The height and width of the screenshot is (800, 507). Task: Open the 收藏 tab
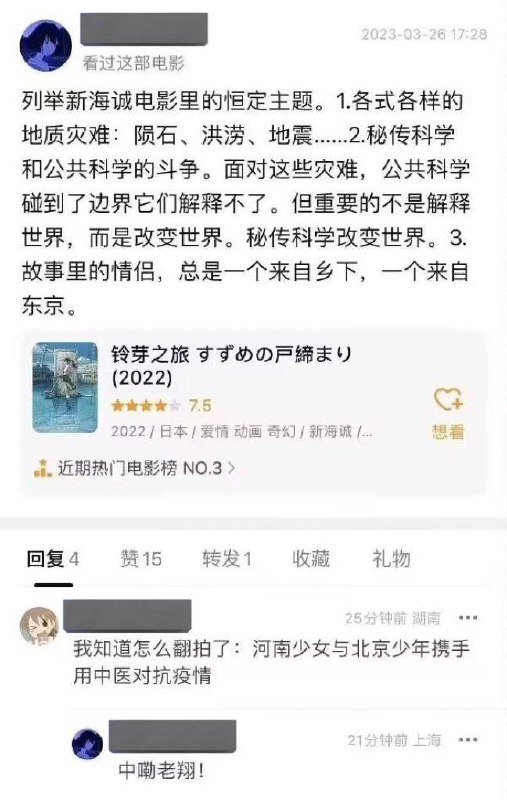click(x=311, y=559)
